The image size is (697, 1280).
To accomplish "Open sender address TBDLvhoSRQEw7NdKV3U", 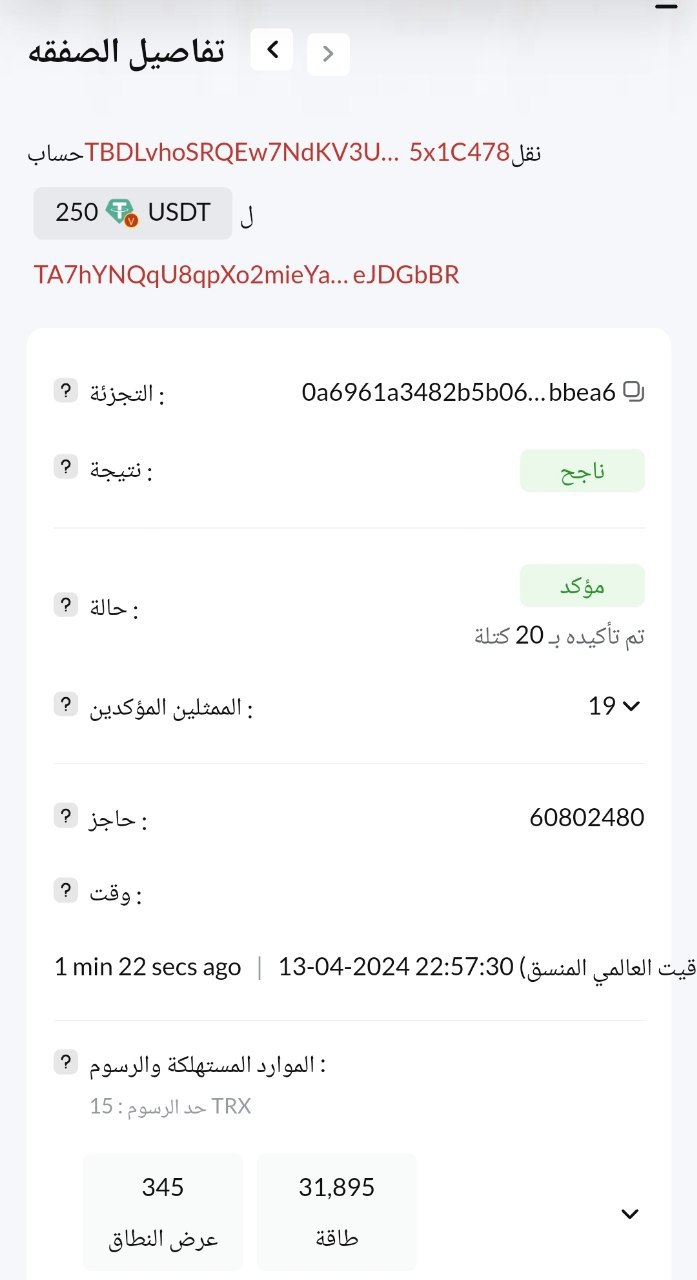I will pyautogui.click(x=241, y=153).
